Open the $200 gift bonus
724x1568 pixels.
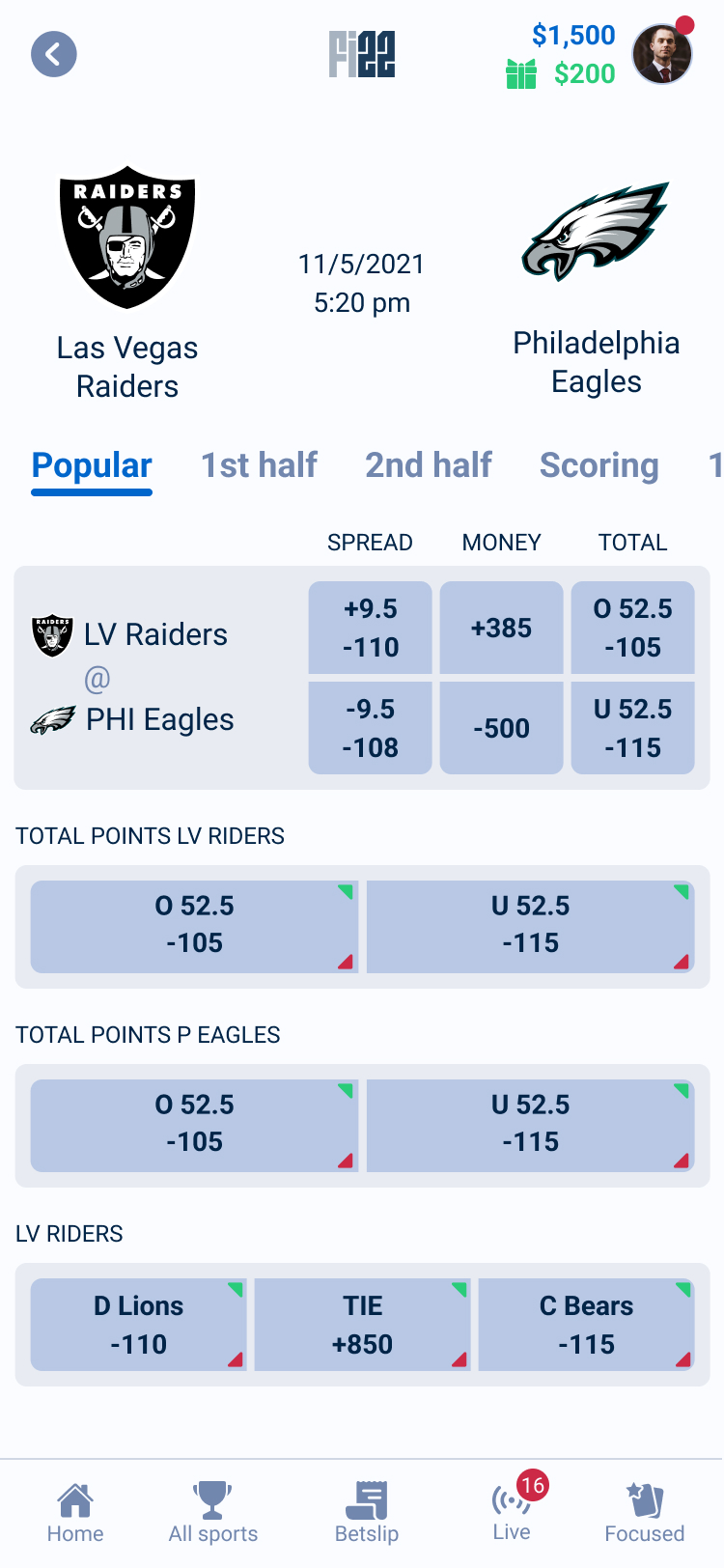tap(561, 74)
